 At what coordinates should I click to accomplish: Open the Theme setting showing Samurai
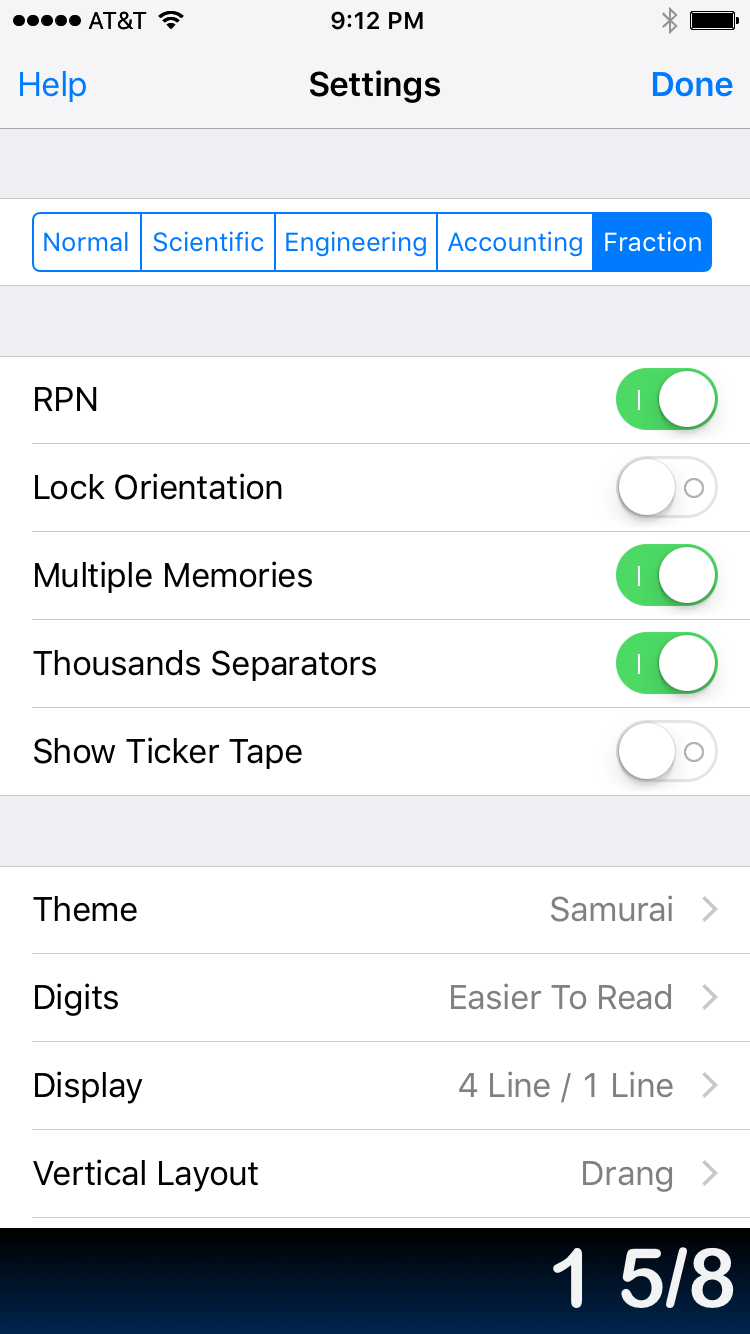(375, 910)
